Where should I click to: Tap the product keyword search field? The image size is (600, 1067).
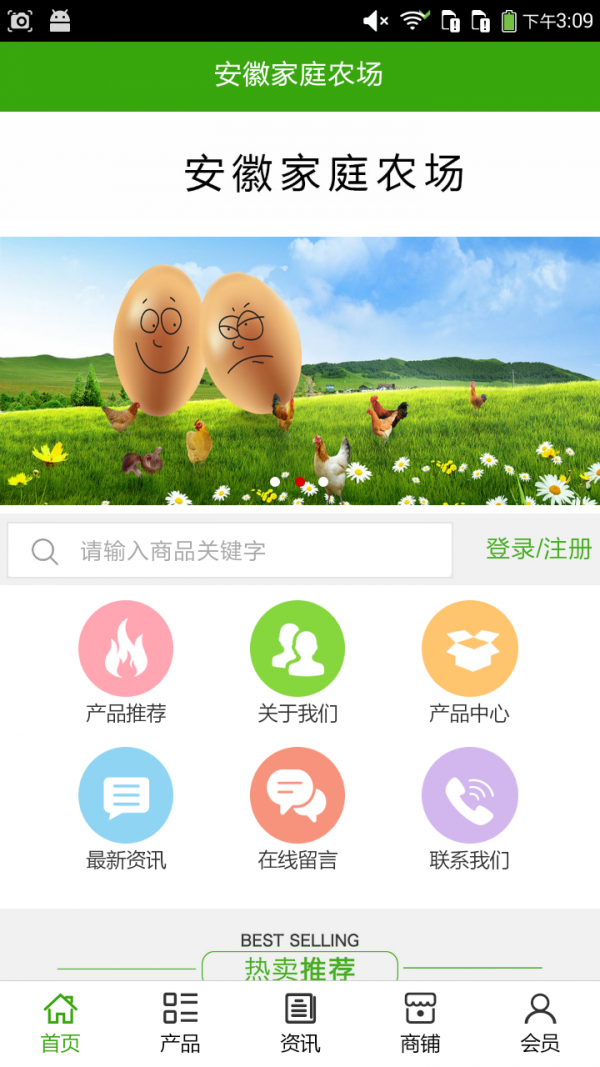230,550
